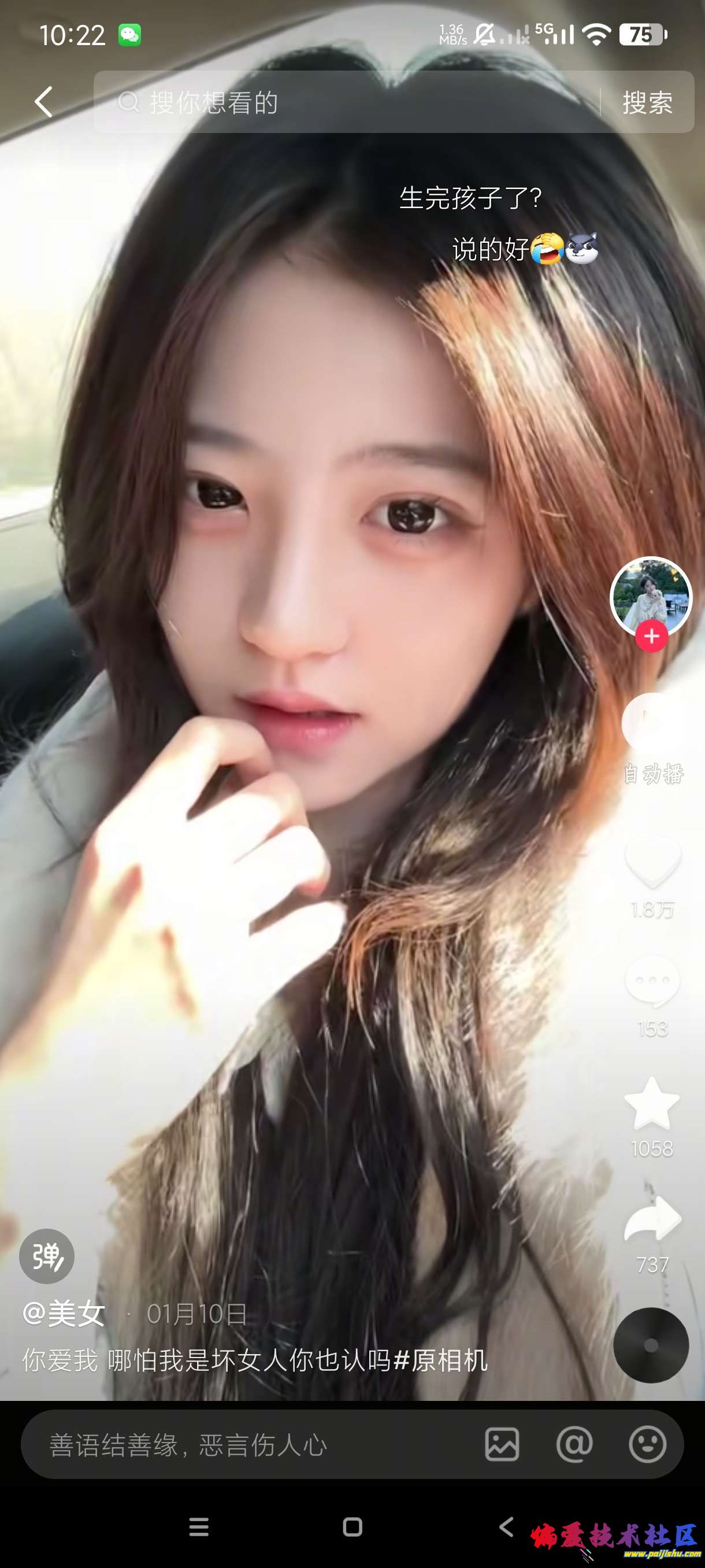Image resolution: width=705 pixels, height=1568 pixels.
Task: Open the @美女 username
Action: 64,1314
